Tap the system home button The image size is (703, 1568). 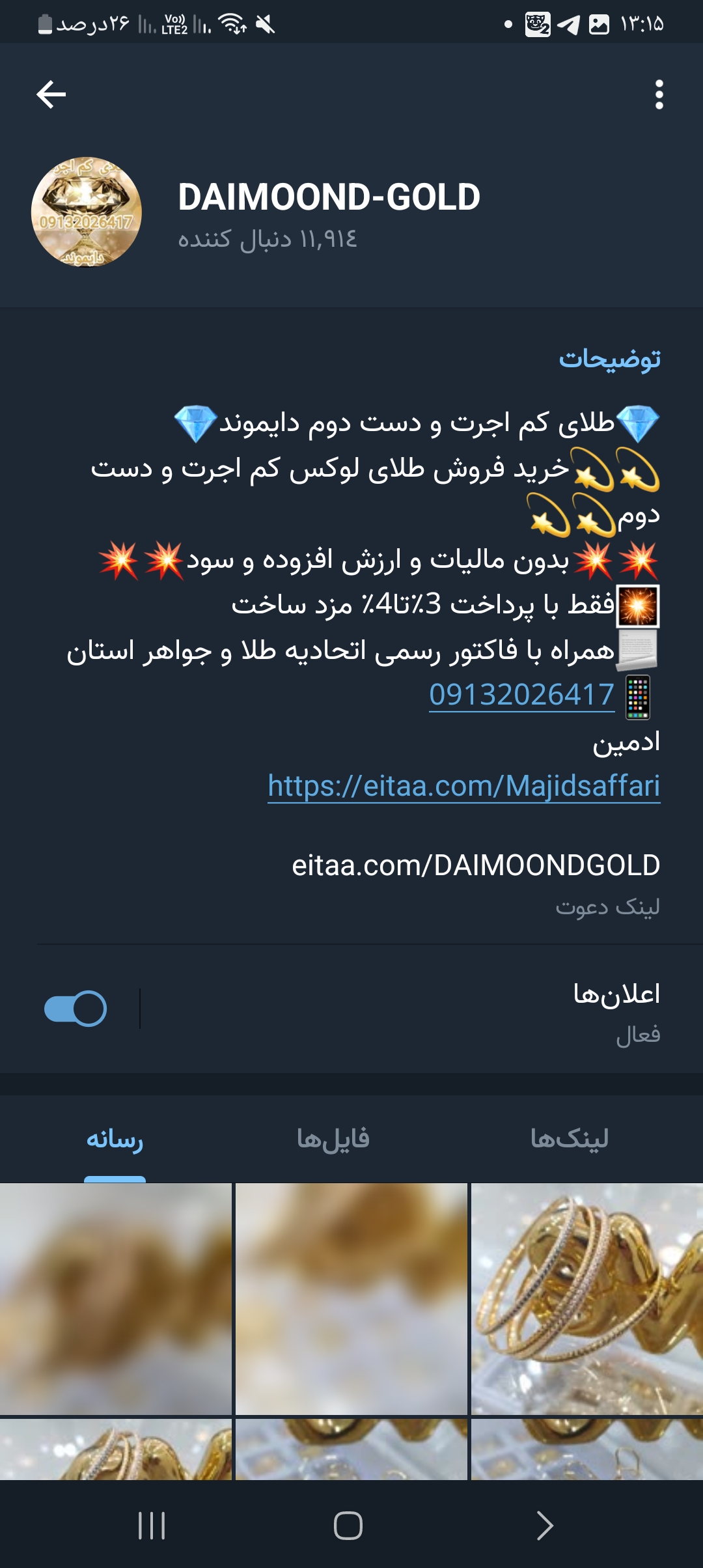pos(348,1525)
